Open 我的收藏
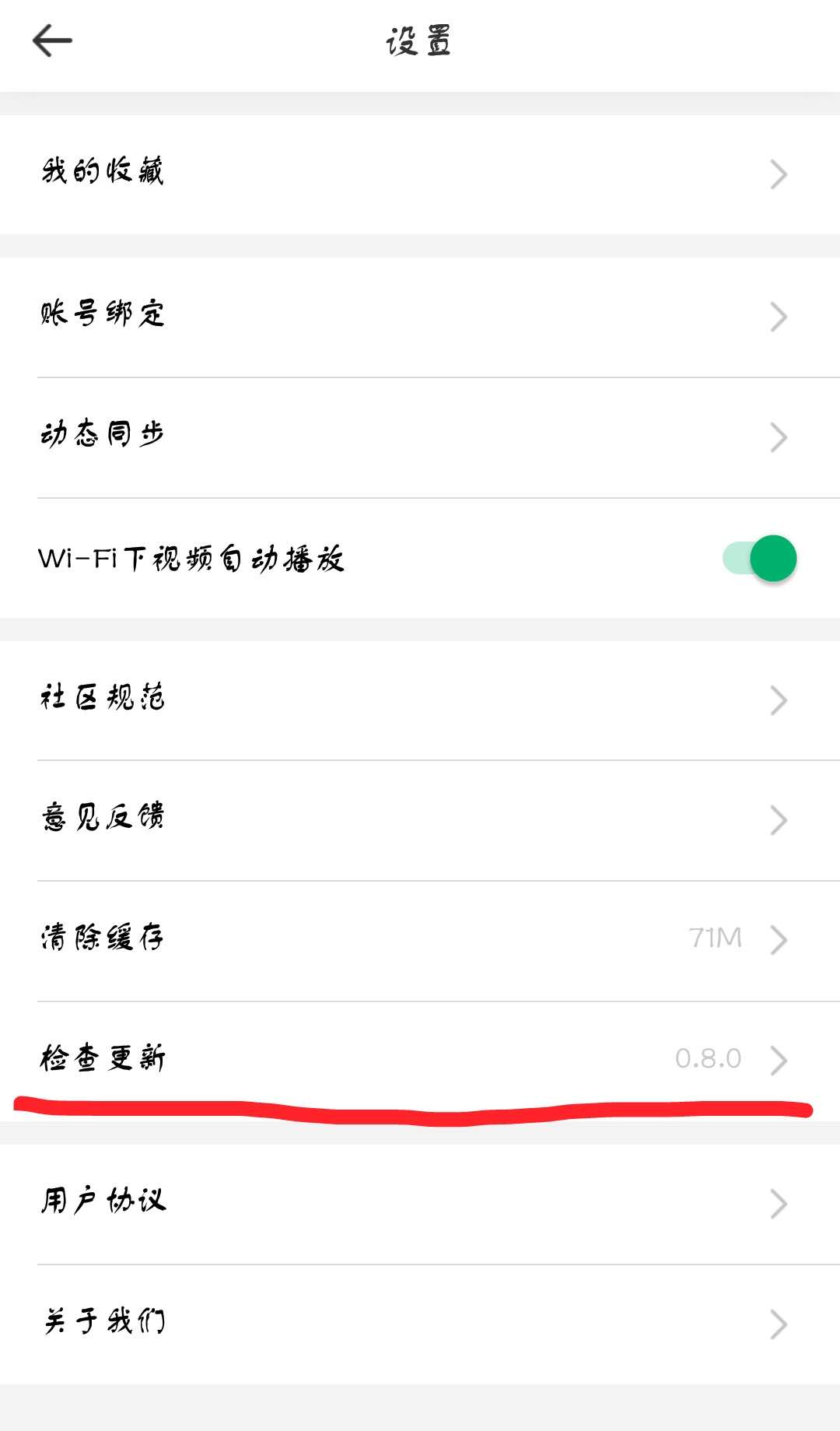 [420, 174]
